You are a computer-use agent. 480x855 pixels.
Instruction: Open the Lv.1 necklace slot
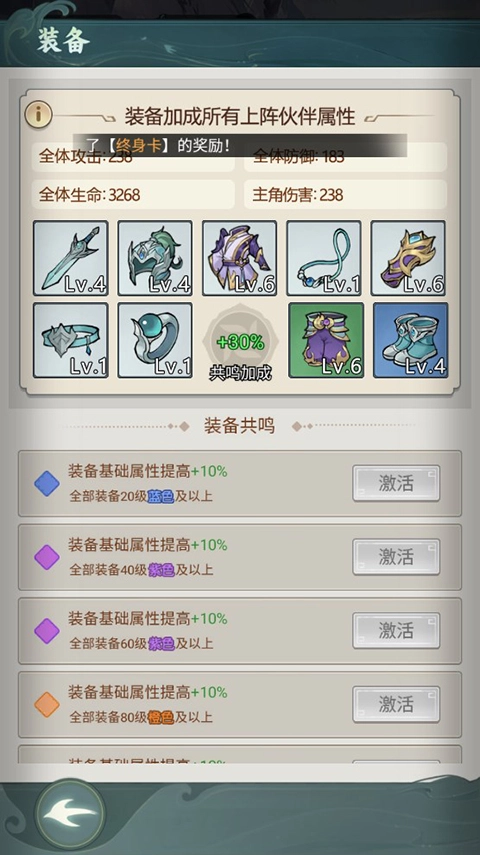[324, 258]
